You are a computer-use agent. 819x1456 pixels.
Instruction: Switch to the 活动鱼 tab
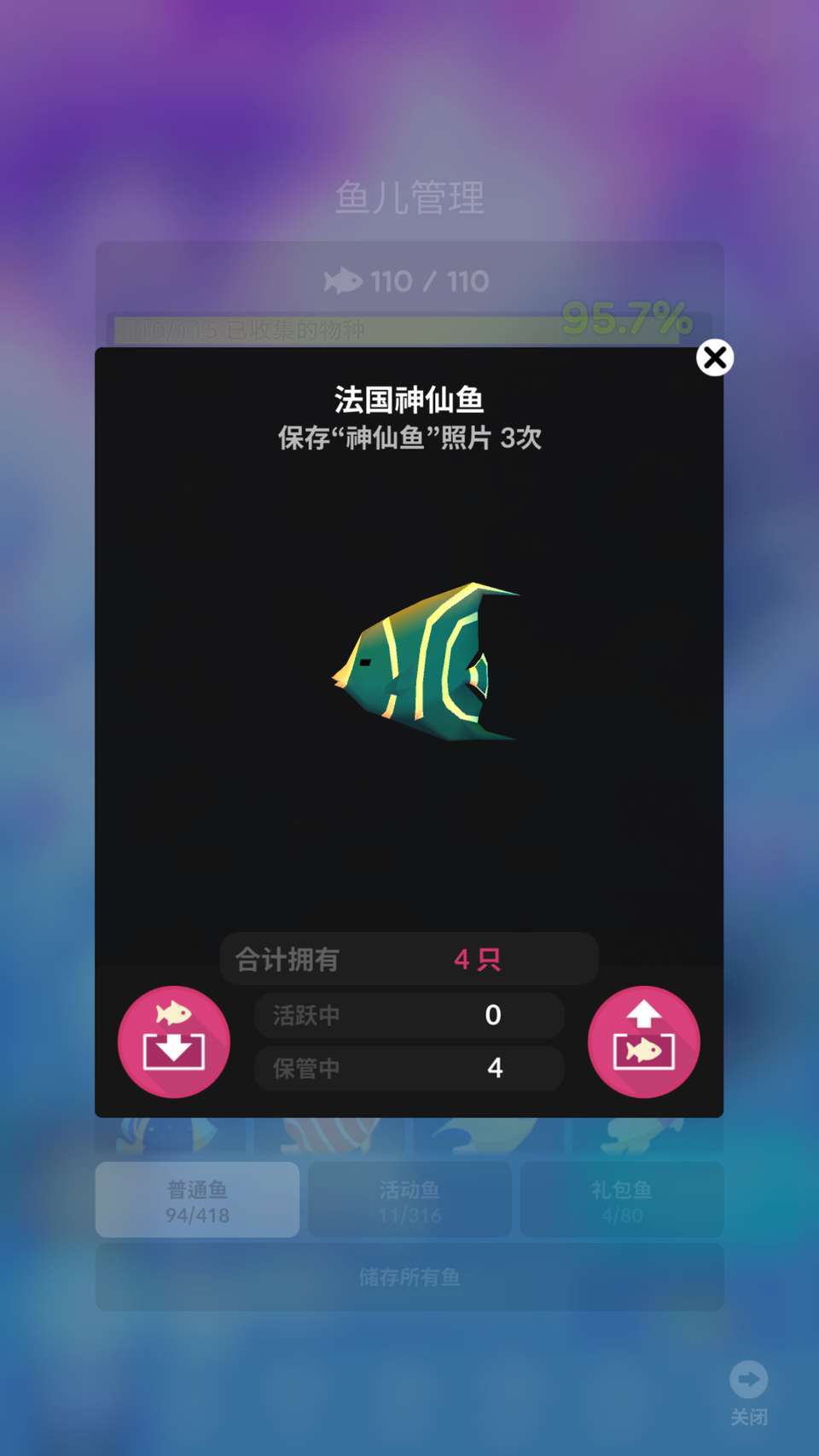[x=409, y=1199]
